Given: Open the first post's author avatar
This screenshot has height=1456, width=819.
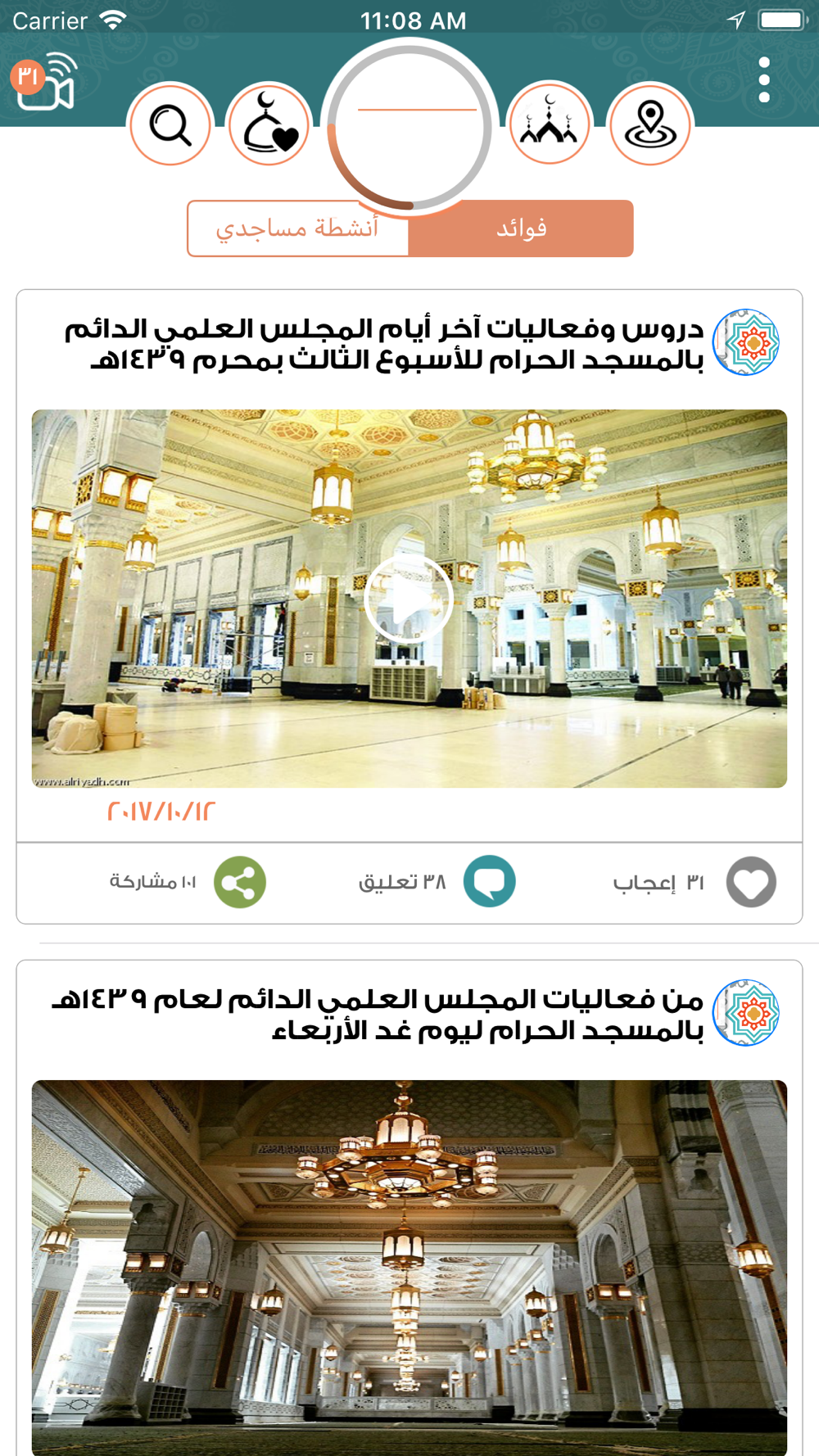Looking at the screenshot, I should 745,342.
